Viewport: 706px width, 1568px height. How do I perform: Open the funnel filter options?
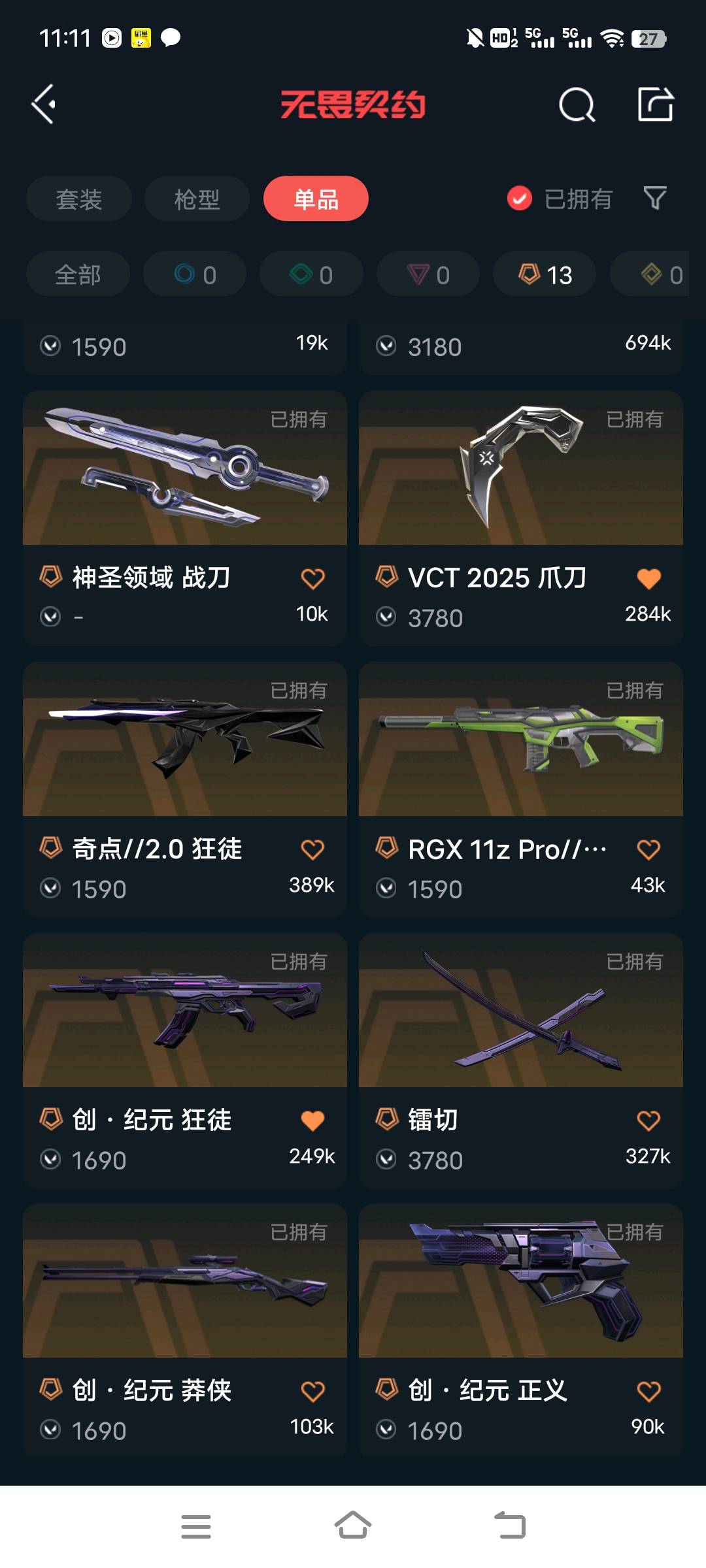(655, 198)
